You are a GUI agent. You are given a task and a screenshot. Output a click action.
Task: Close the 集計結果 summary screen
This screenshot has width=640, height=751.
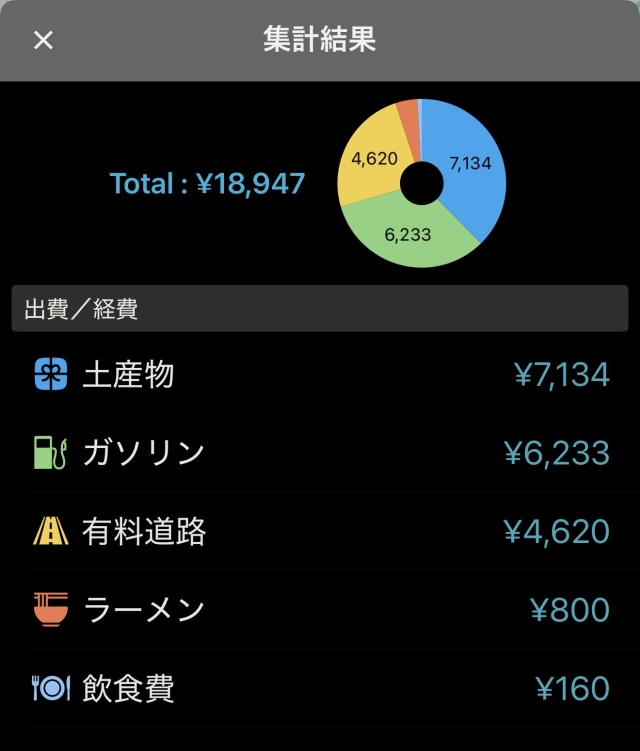[x=43, y=40]
